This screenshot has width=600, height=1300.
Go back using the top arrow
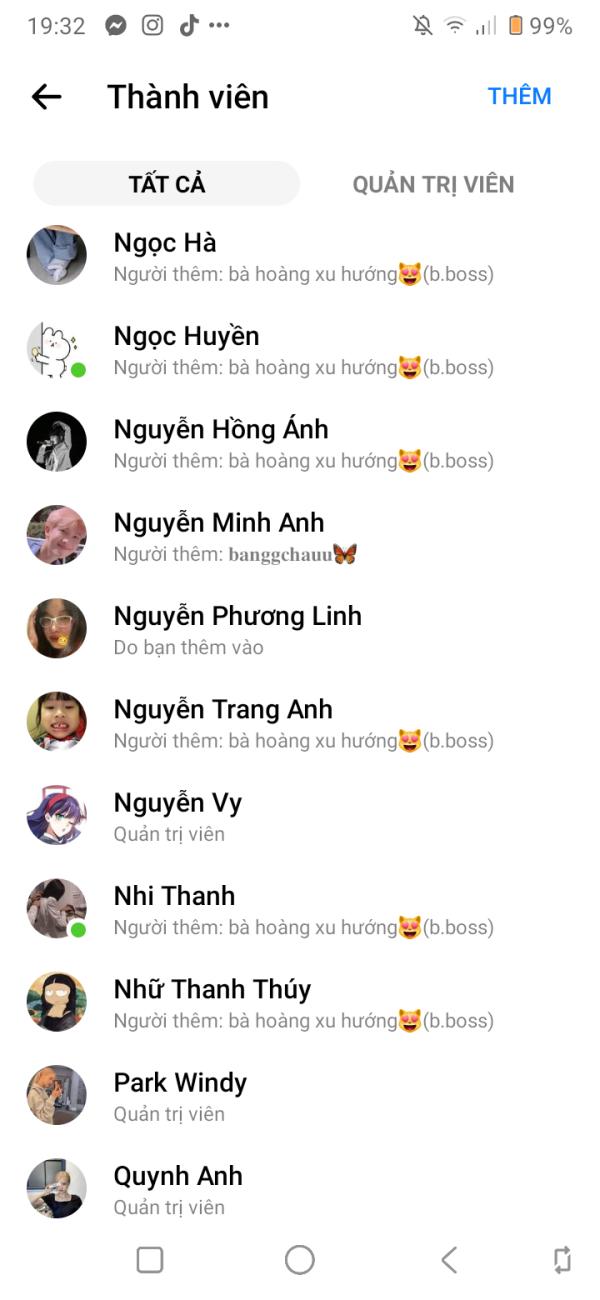(47, 97)
